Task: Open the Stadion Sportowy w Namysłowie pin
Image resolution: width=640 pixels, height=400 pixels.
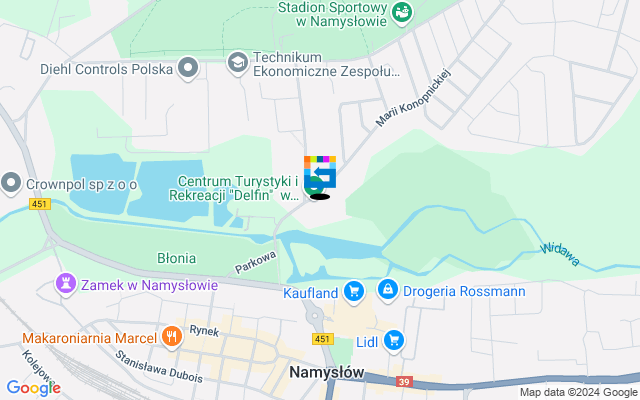Action: click(x=402, y=12)
